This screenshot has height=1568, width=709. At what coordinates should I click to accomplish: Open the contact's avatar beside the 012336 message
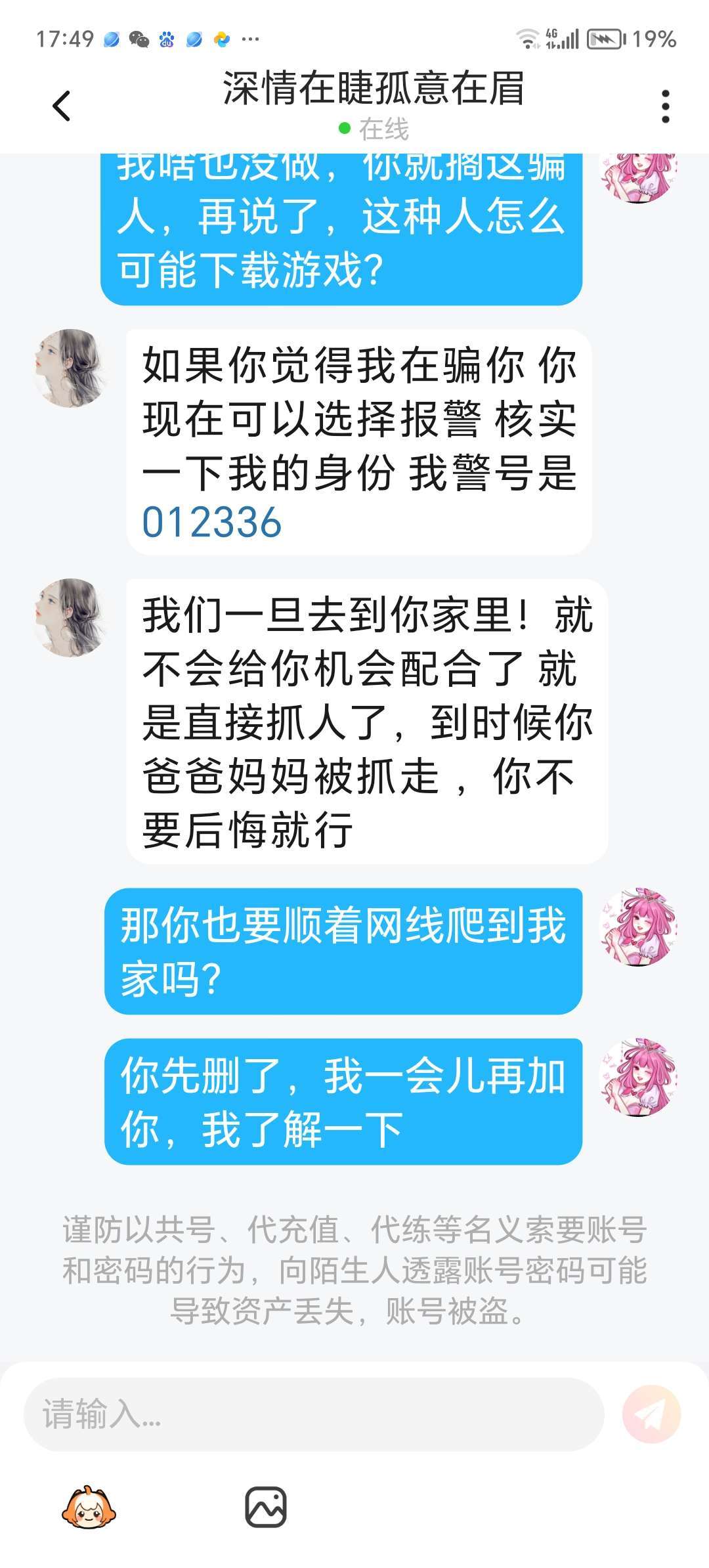coord(70,368)
